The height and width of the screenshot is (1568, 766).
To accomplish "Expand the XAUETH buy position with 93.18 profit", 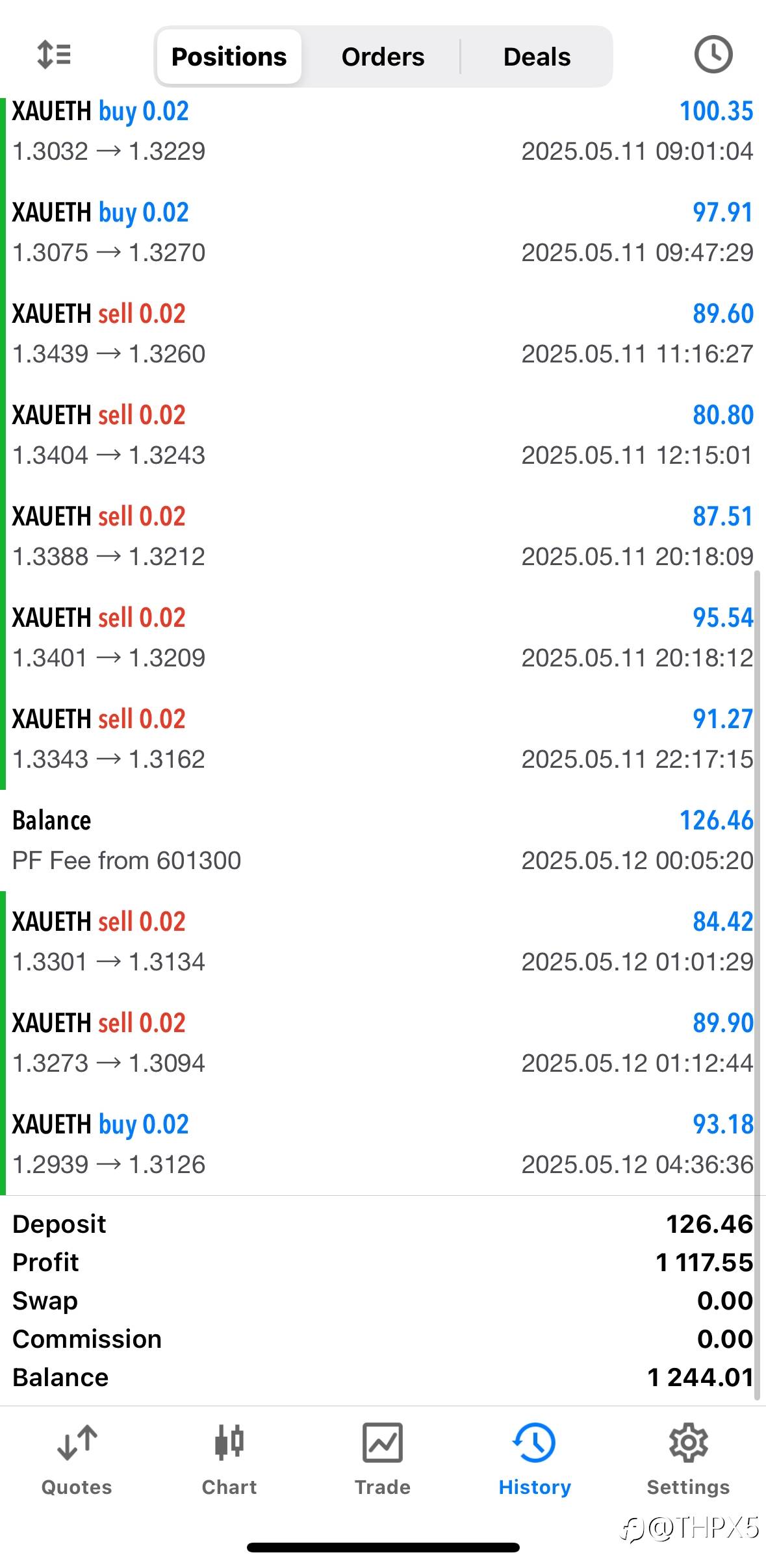I will [x=383, y=1144].
